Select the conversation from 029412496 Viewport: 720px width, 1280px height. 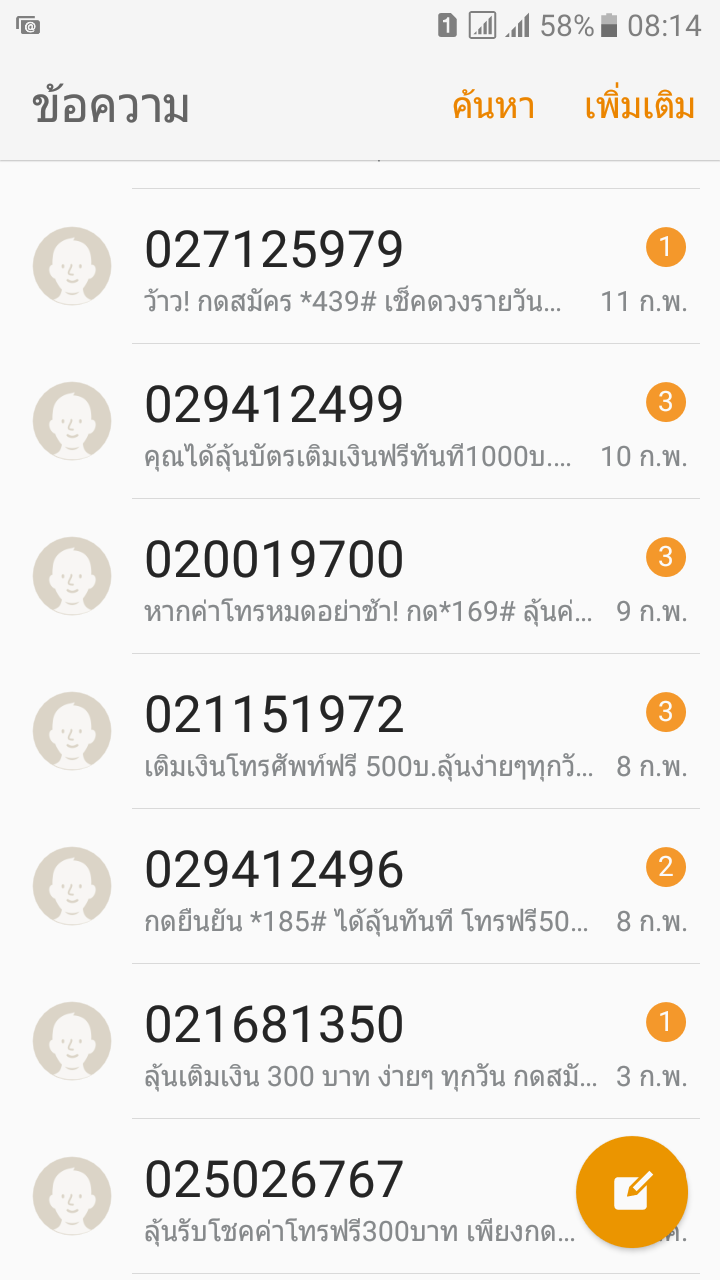[360, 886]
